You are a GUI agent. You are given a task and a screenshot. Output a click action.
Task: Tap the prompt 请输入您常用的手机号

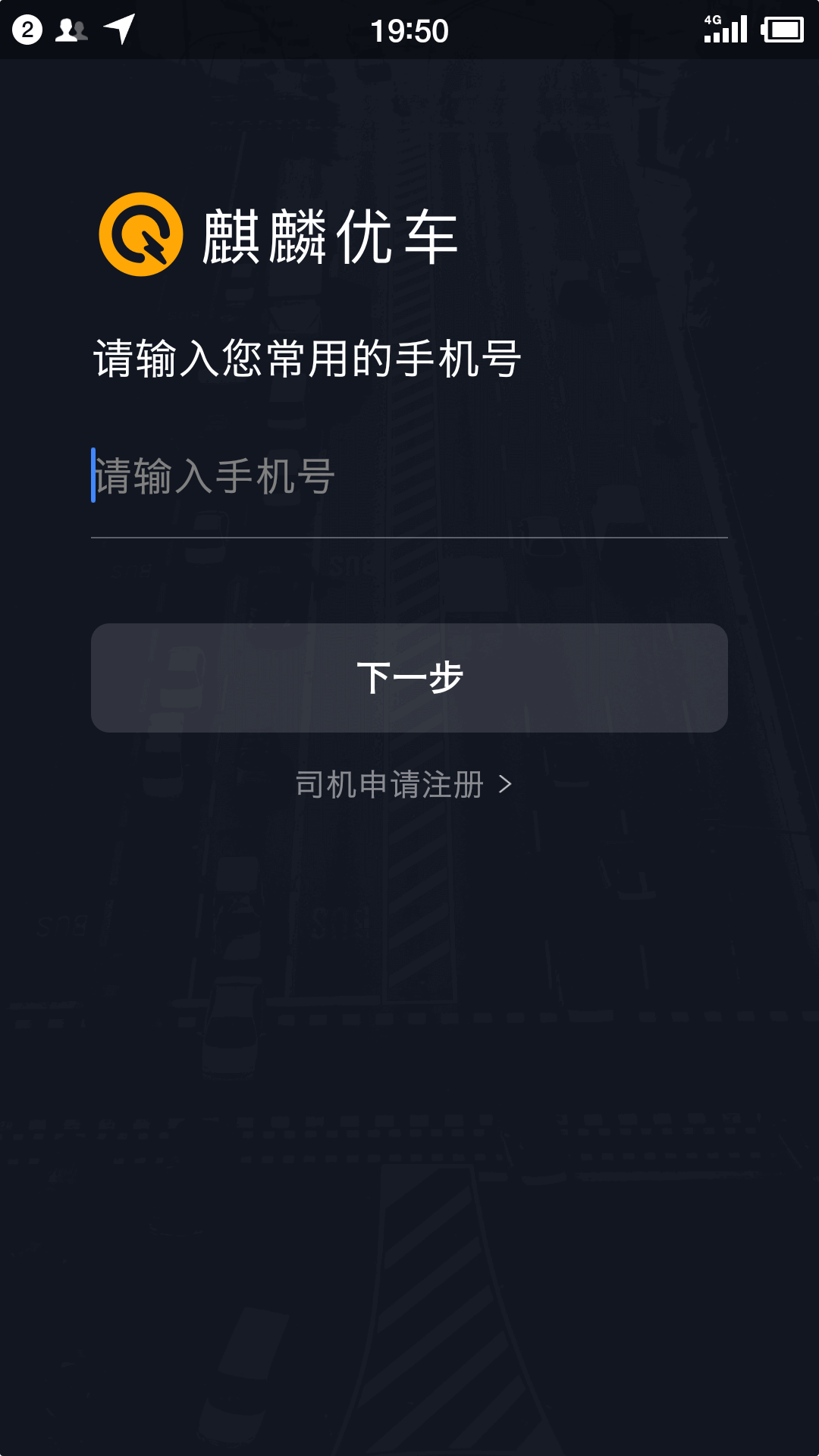(x=307, y=356)
